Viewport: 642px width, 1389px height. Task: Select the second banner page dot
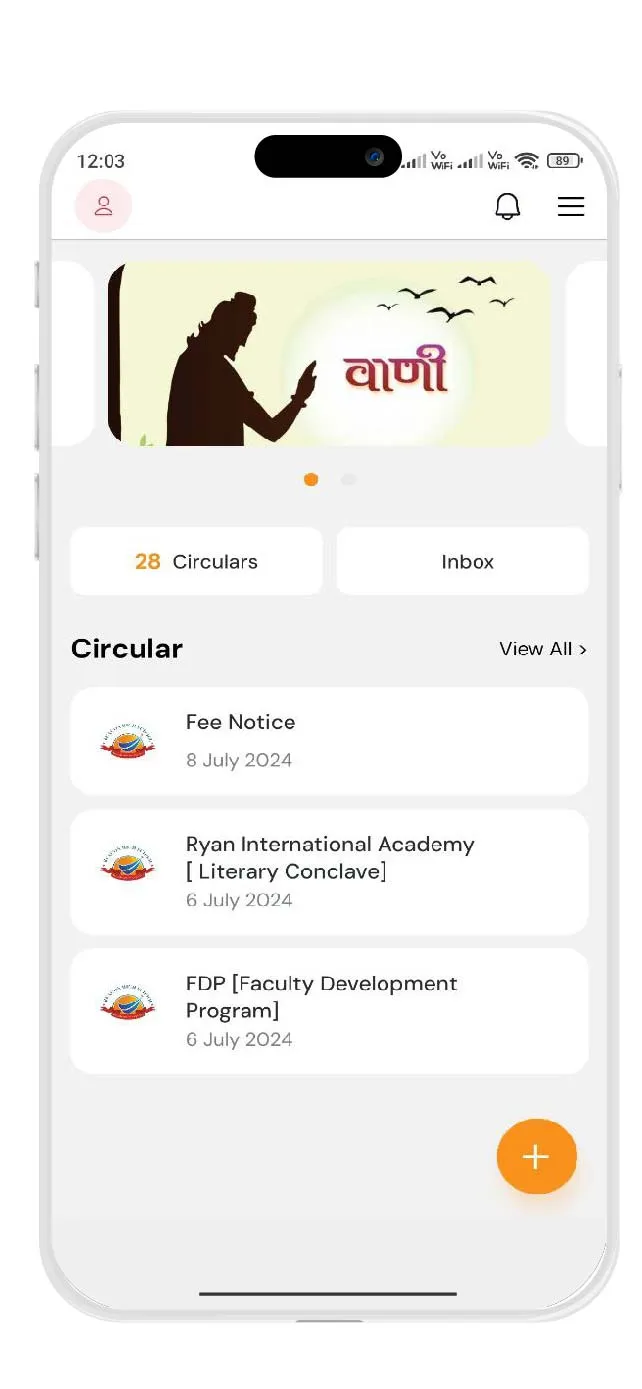coord(348,480)
